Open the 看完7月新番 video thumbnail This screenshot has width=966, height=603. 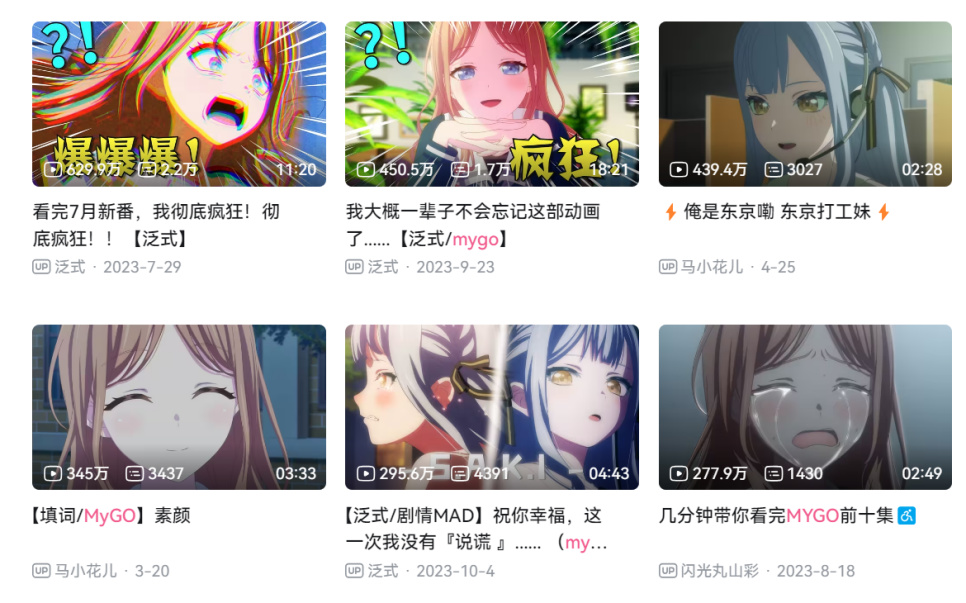(179, 104)
